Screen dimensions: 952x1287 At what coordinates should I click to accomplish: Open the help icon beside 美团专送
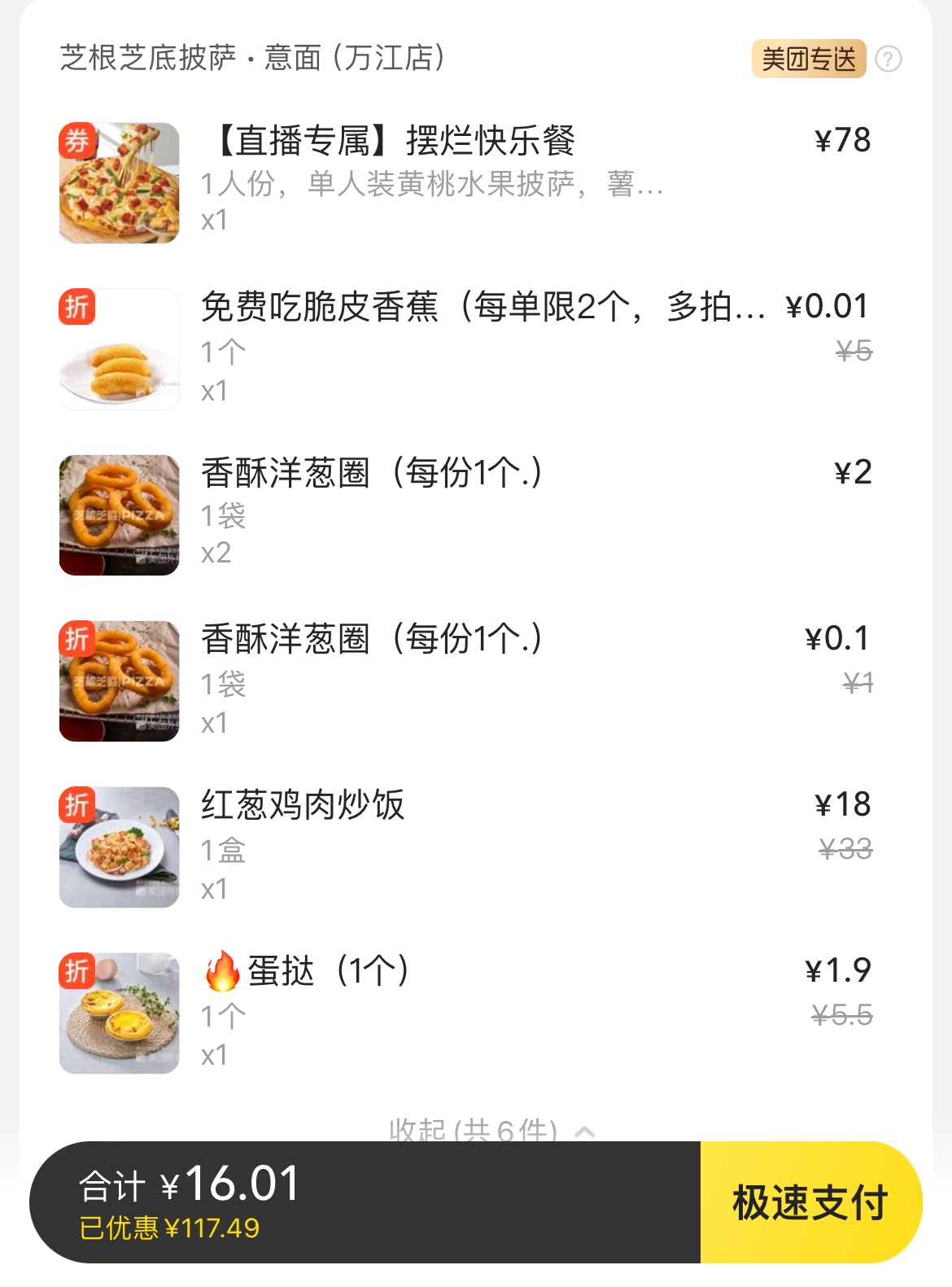[889, 59]
